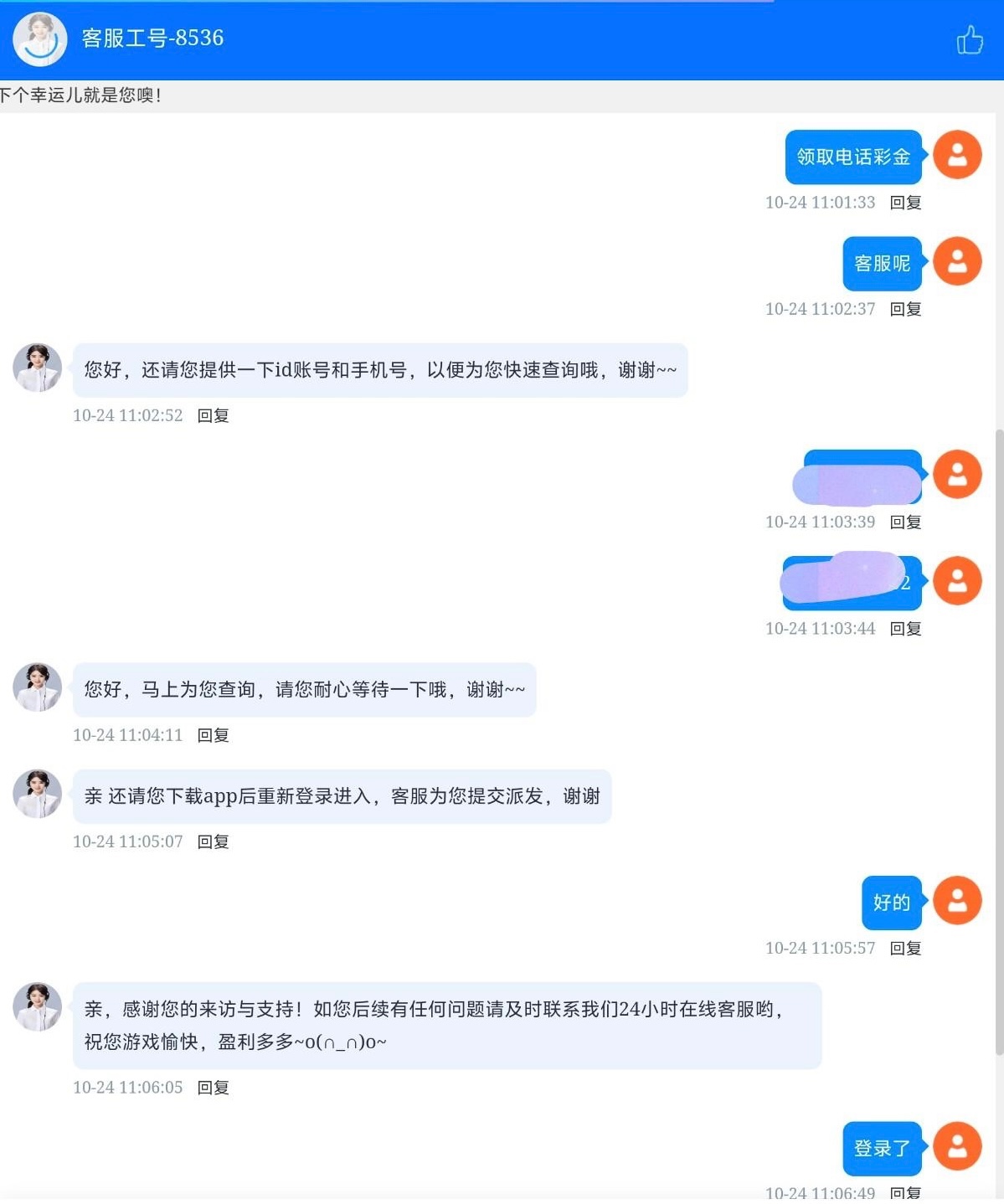Give the customer service agent a thumbs up
The width and height of the screenshot is (1004, 1204).
pyautogui.click(x=969, y=39)
